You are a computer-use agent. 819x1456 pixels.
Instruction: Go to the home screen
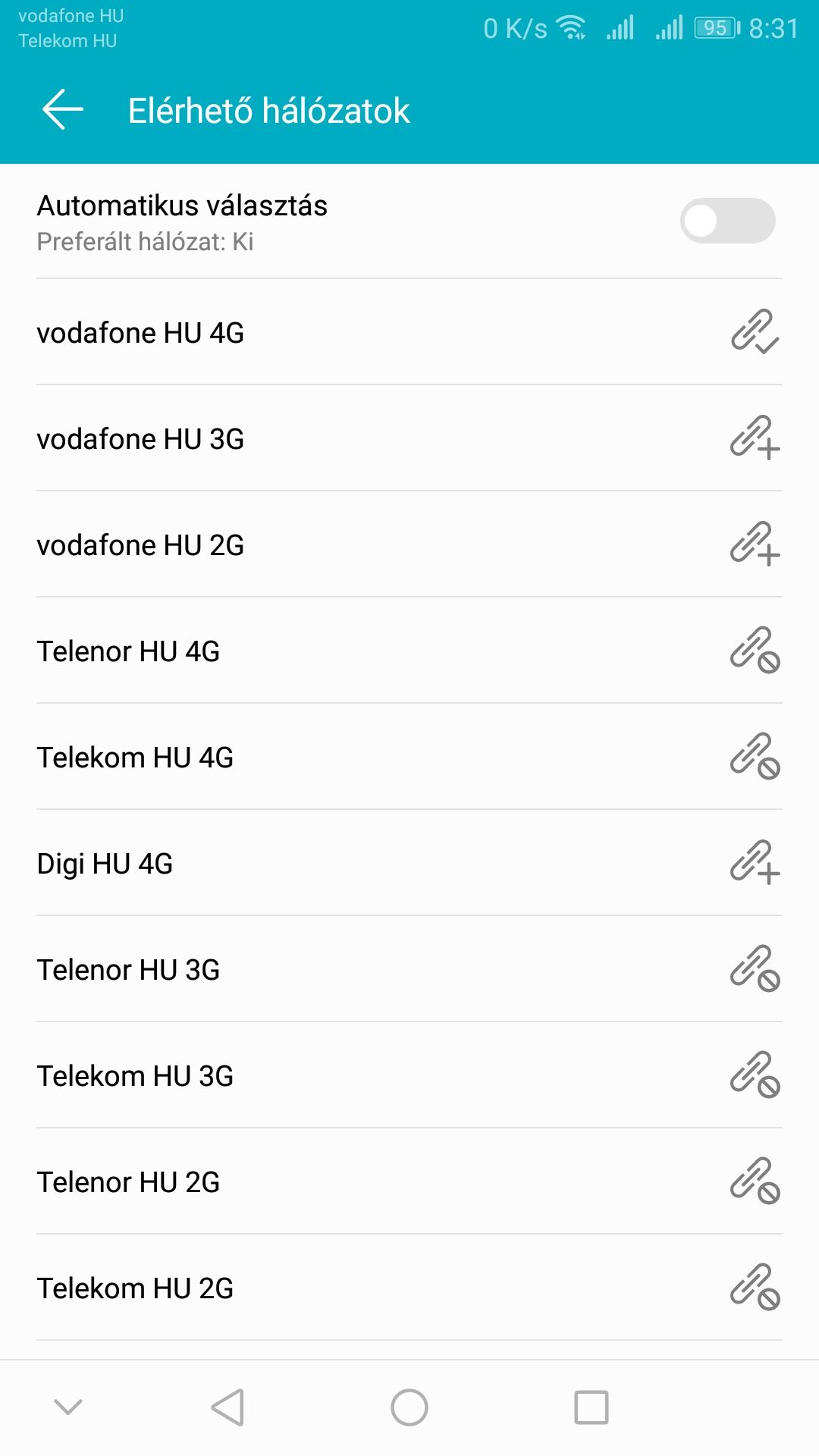pos(409,1407)
